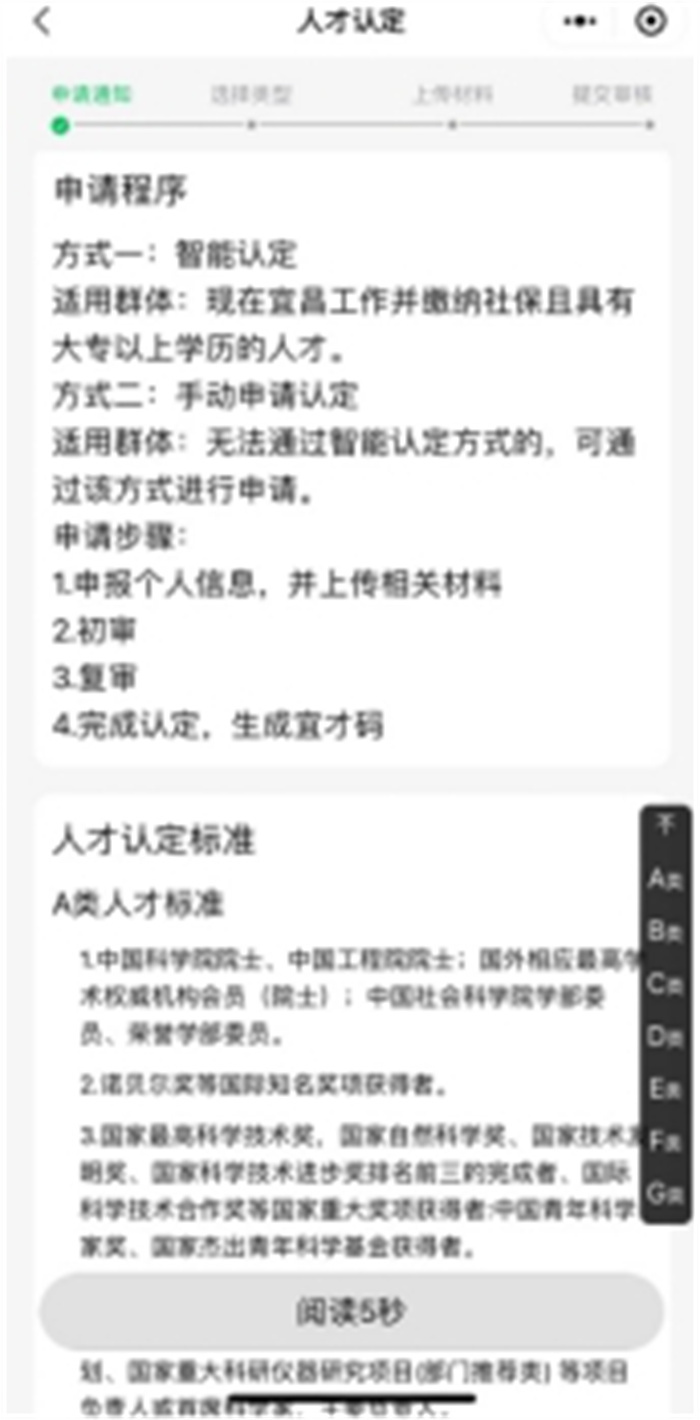Image resolution: width=700 pixels, height=1420 pixels.
Task: Open the mini program three-dot menu
Action: [x=580, y=22]
